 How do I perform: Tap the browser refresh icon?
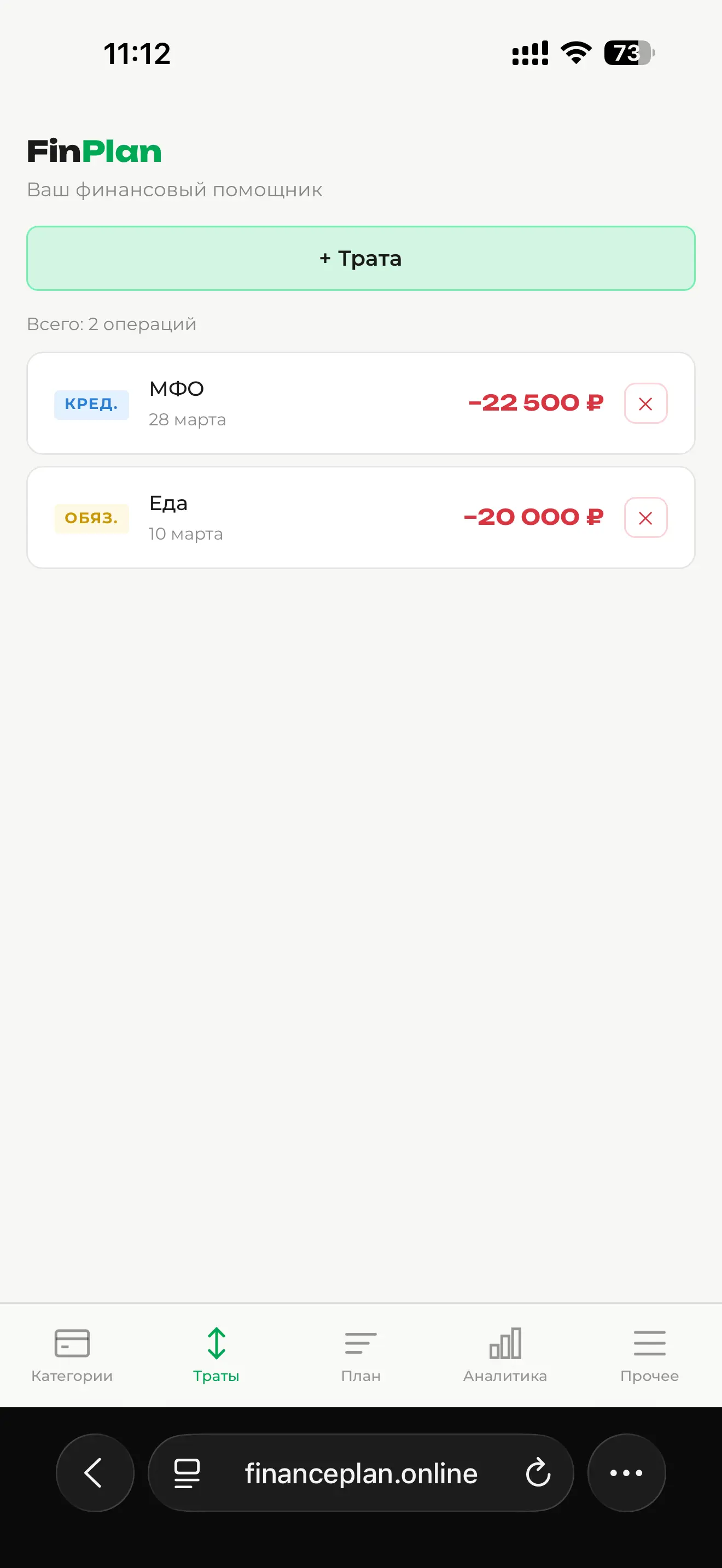pos(538,1473)
